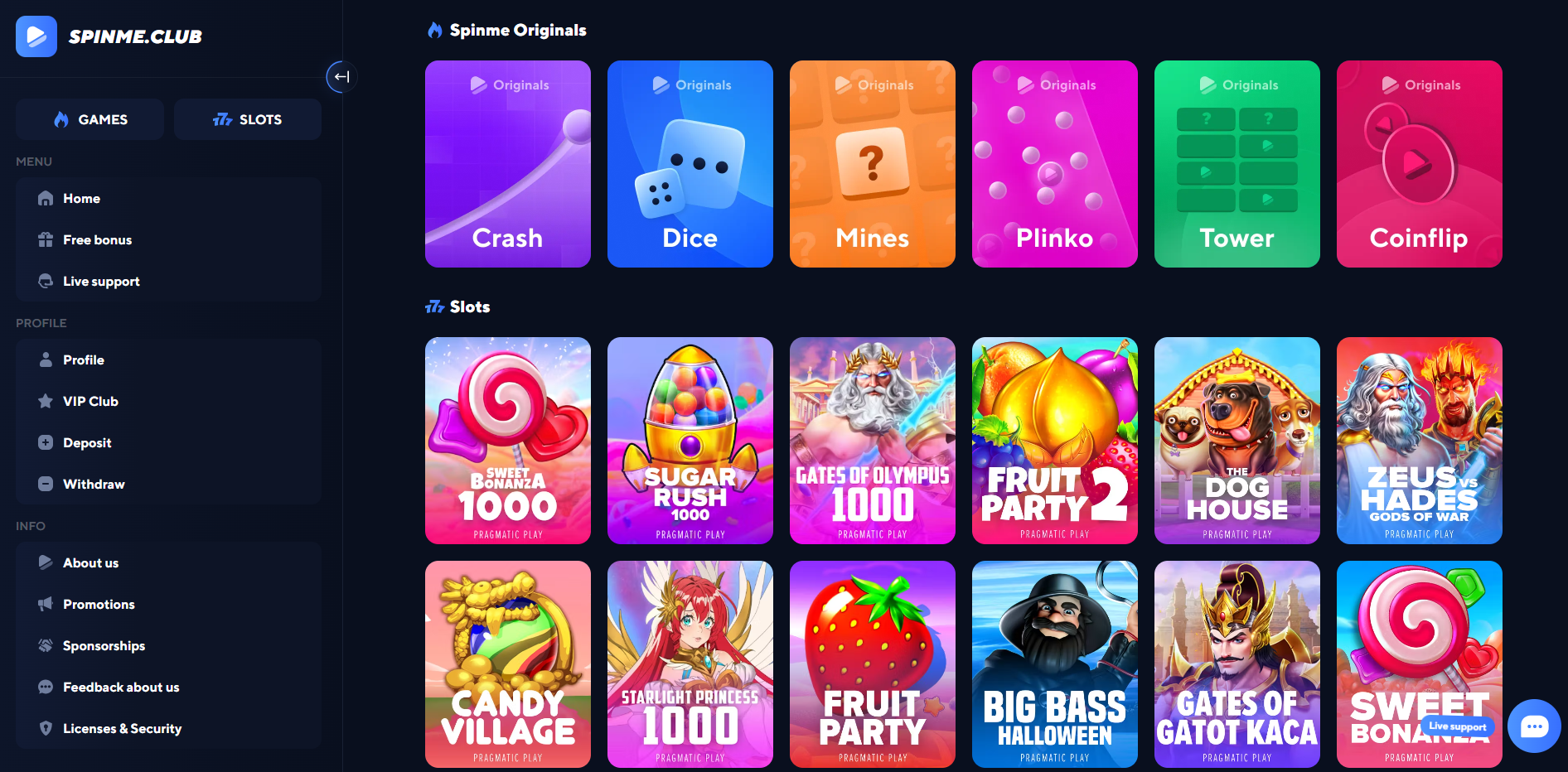Open Profile from the sidebar
This screenshot has height=772, width=1568.
83,360
